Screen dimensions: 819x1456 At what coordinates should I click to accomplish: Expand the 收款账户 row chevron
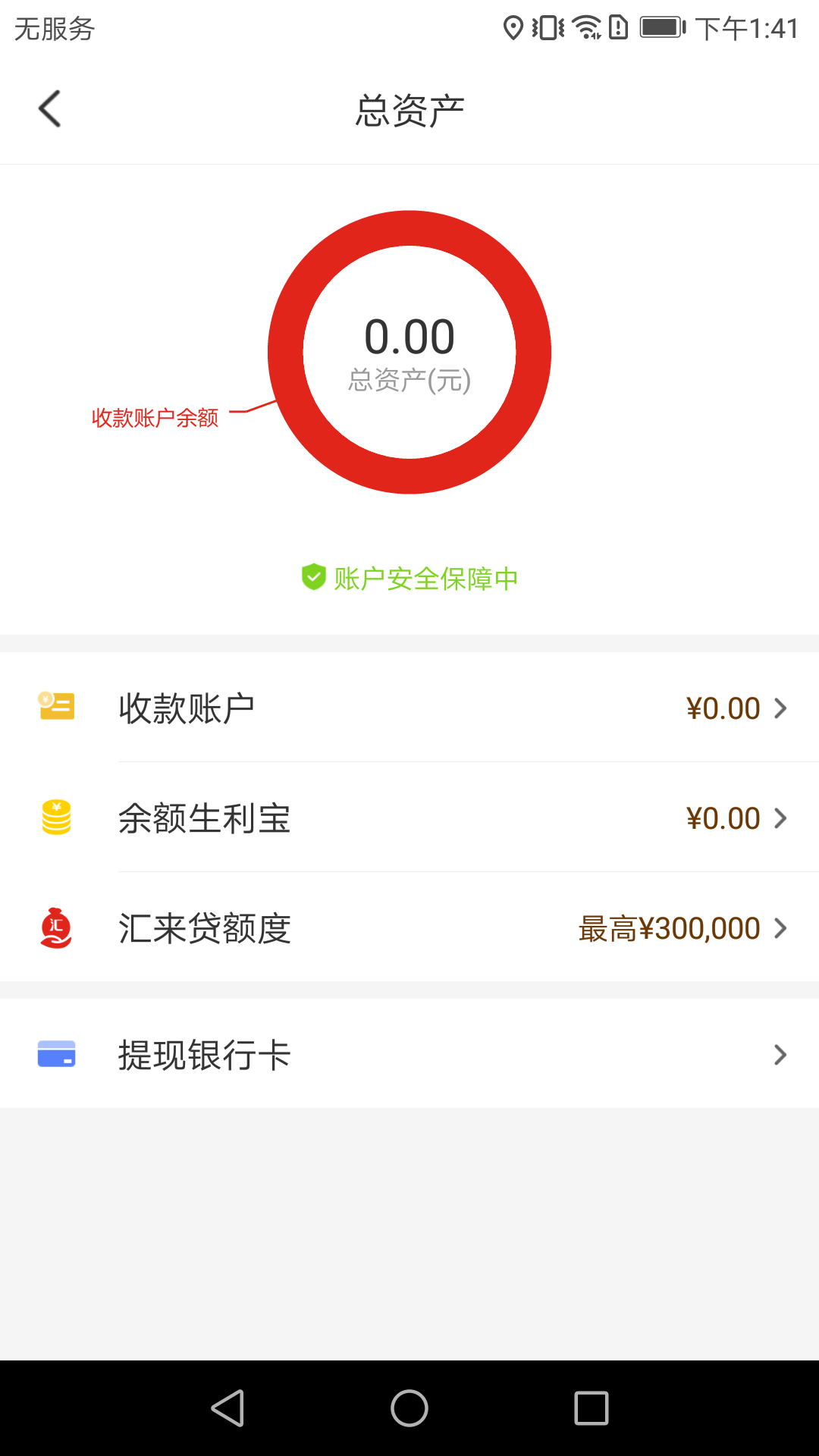(x=780, y=708)
